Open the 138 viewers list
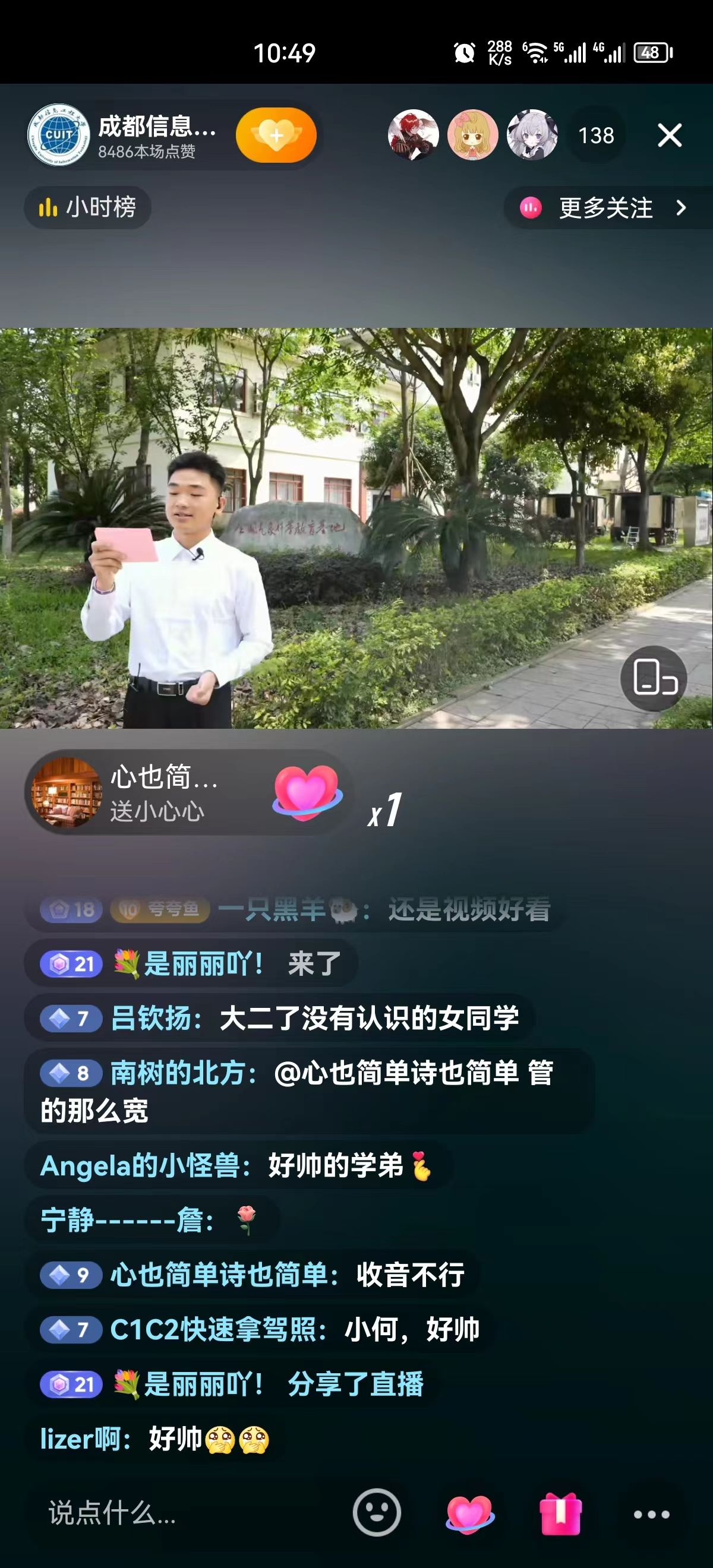The height and width of the screenshot is (1568, 713). 595,135
